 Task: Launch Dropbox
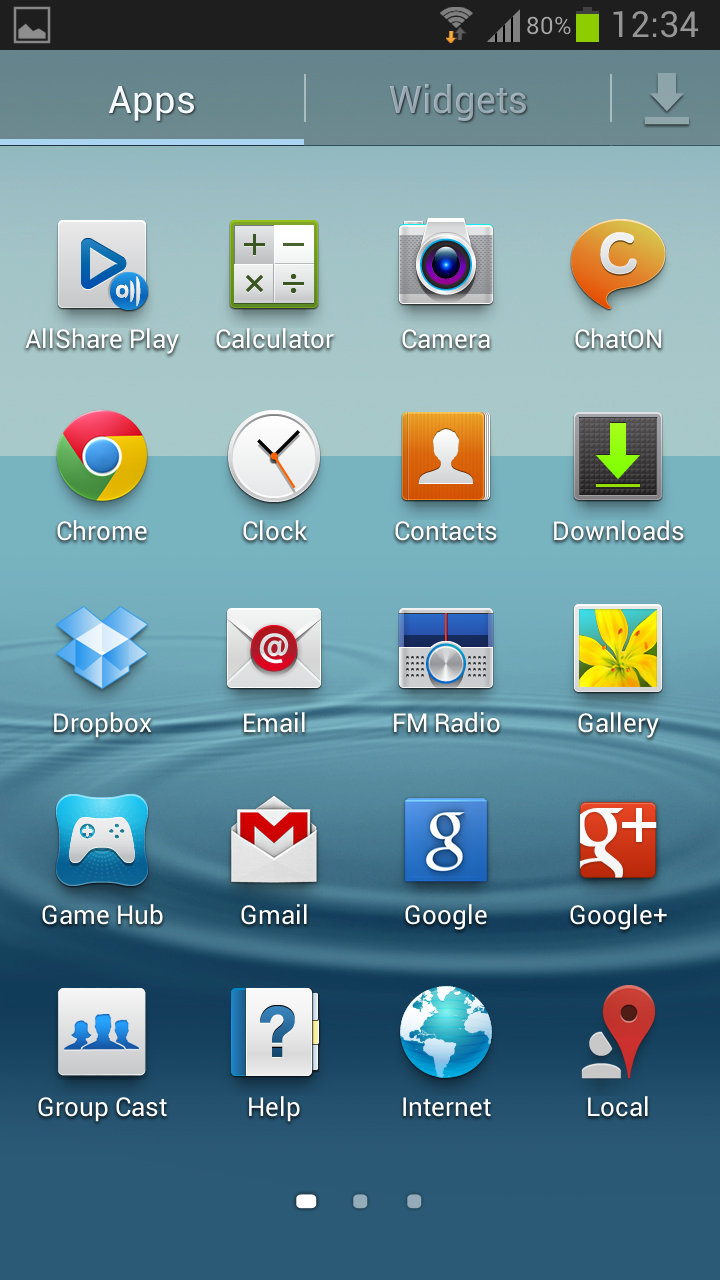(x=102, y=649)
